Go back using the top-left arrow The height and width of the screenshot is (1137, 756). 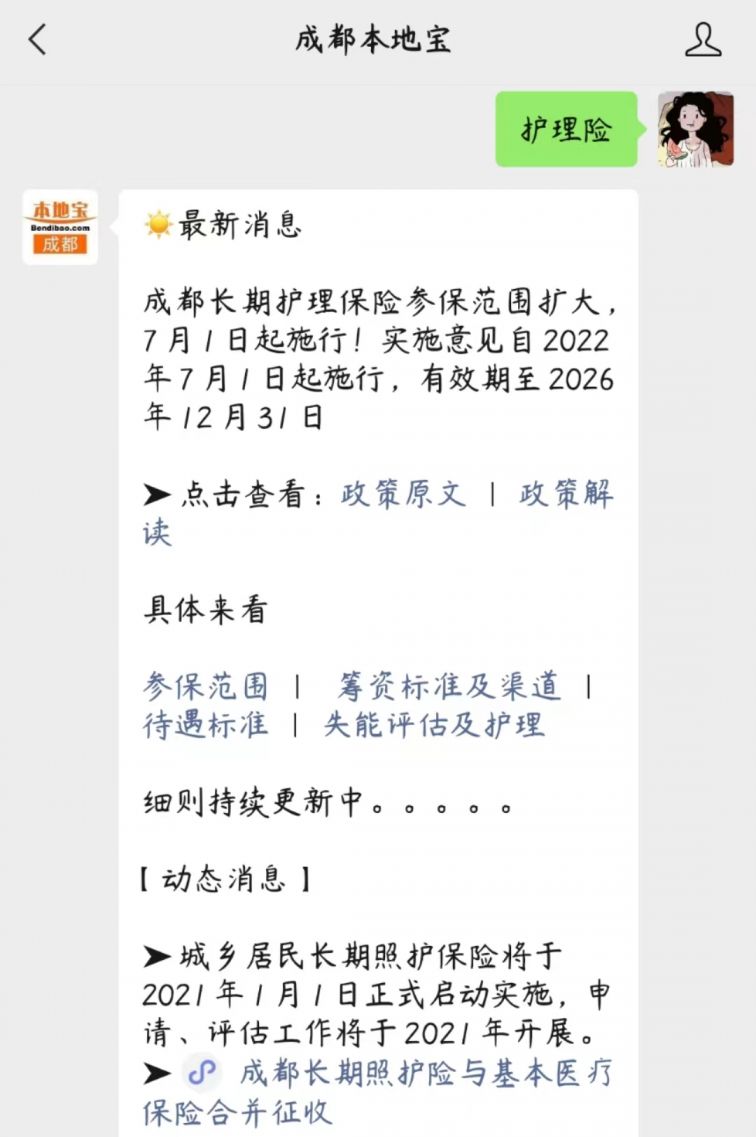[38, 40]
